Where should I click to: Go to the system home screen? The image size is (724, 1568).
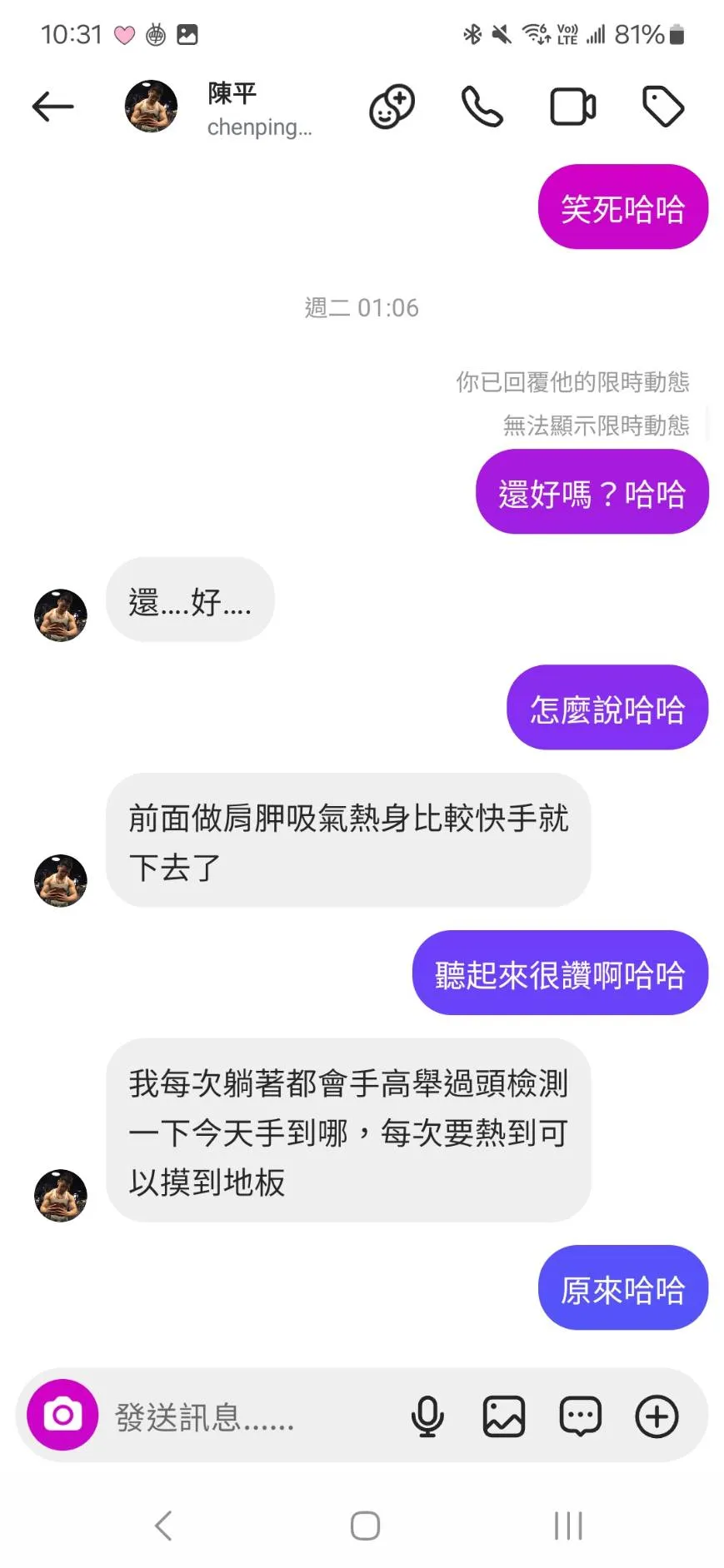pos(365,1526)
